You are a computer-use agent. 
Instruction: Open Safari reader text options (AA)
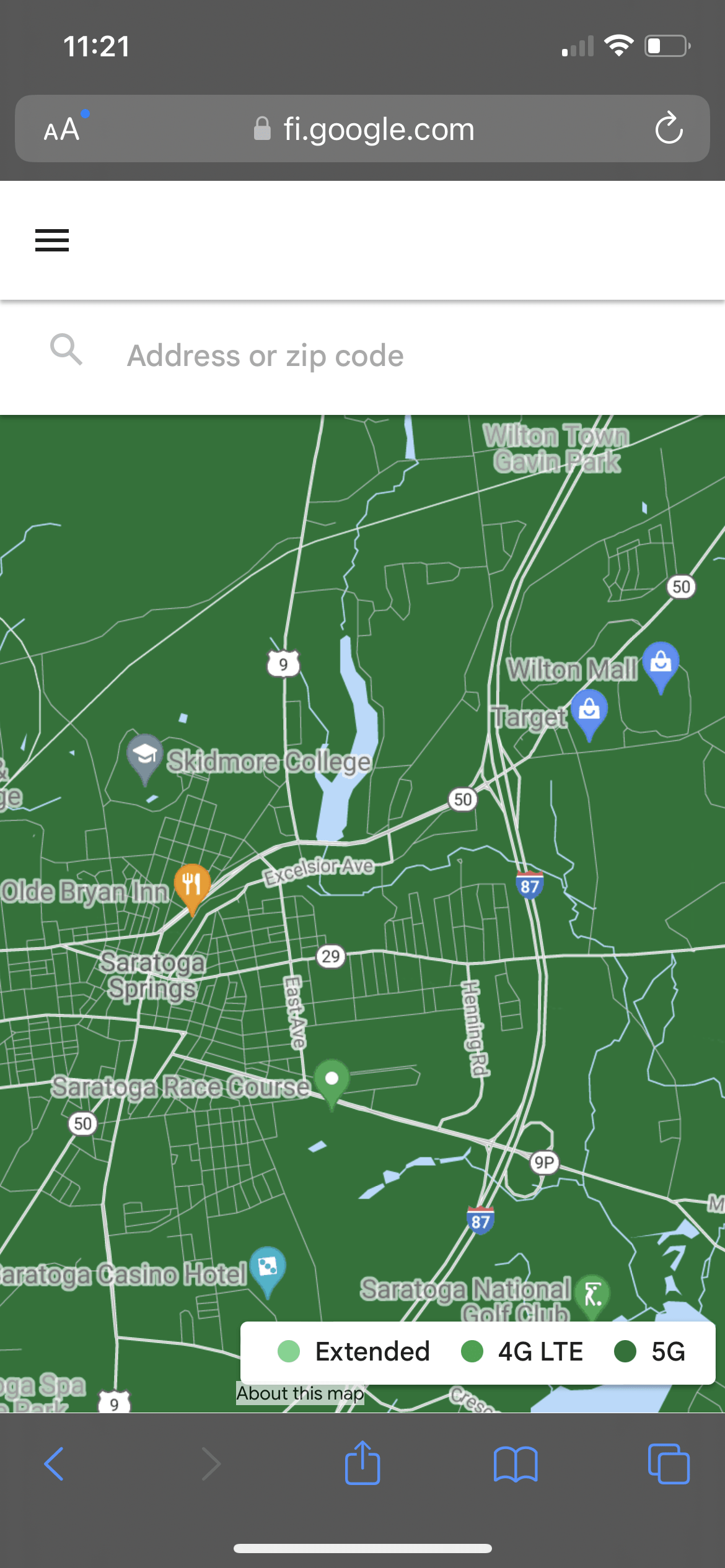[x=62, y=129]
